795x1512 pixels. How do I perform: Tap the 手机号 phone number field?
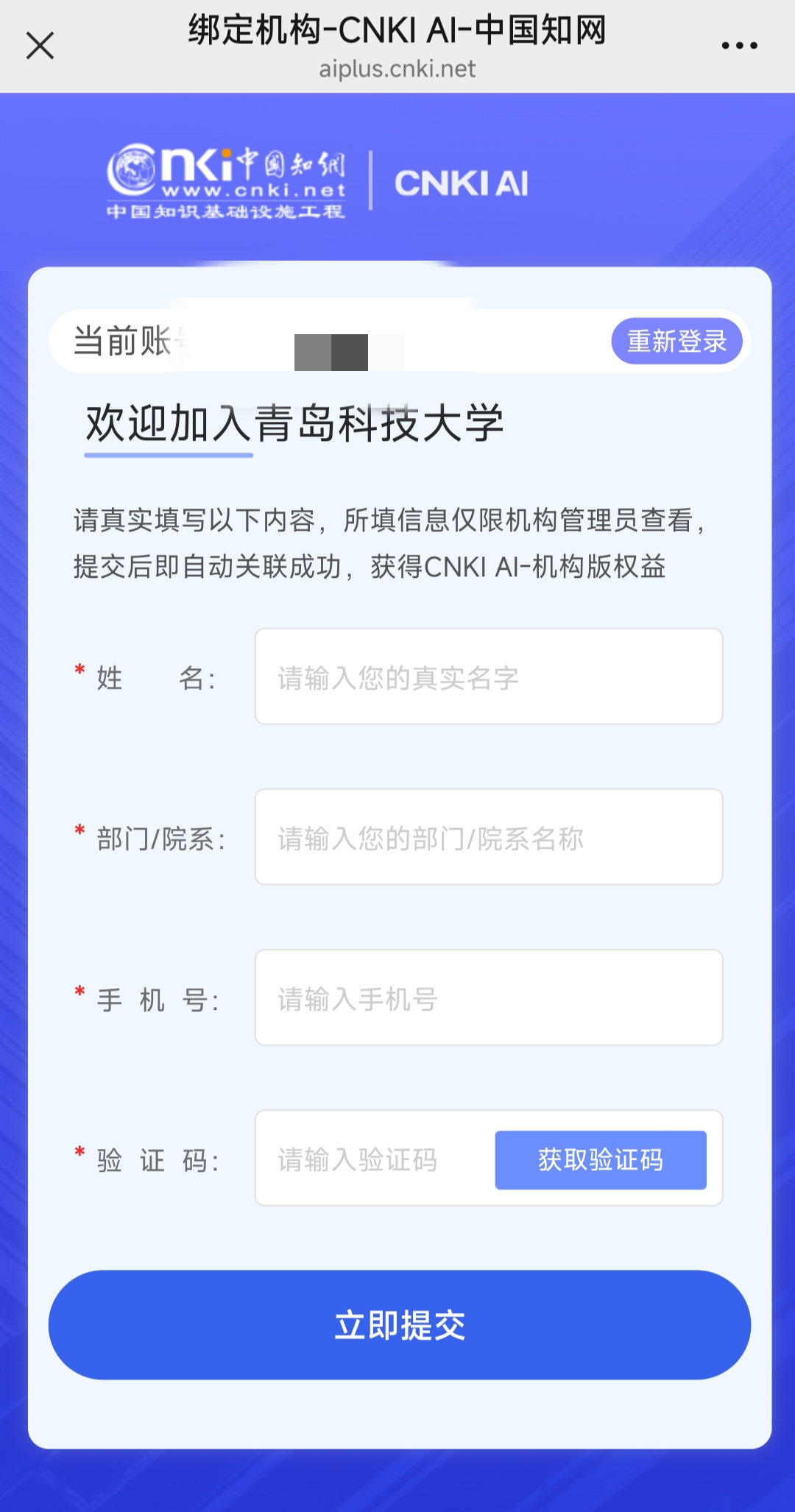coord(488,997)
